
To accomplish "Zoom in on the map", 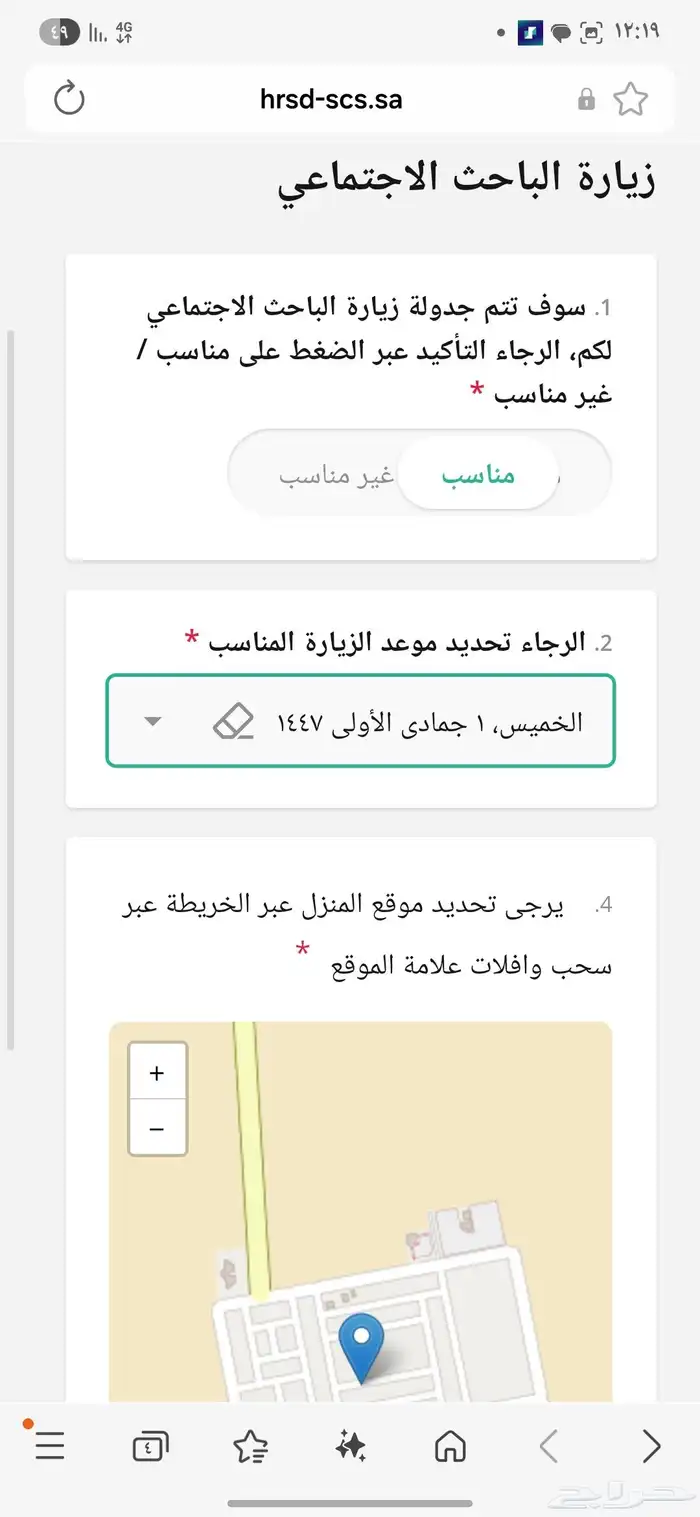I will (x=157, y=1073).
